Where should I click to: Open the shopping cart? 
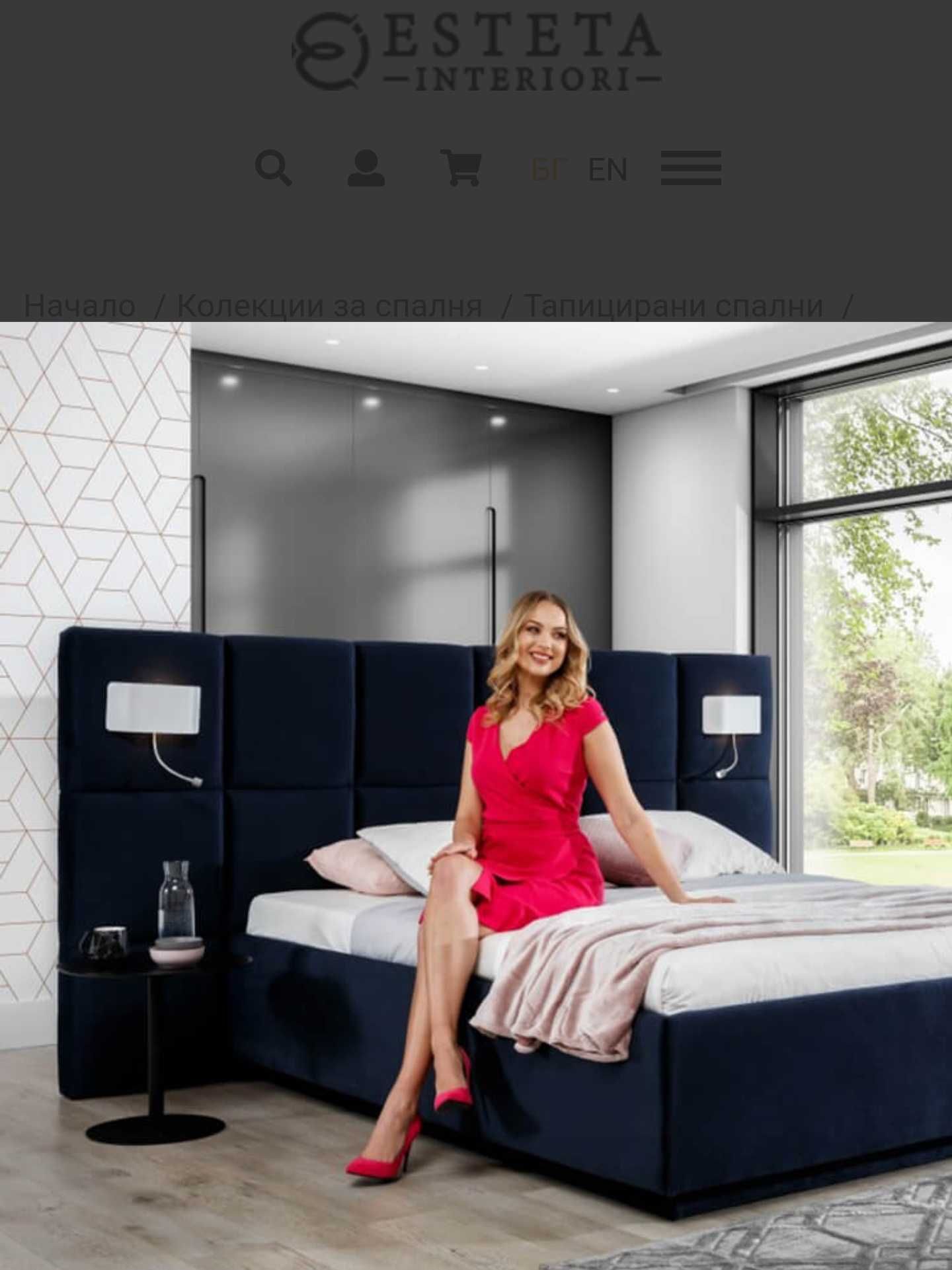click(x=461, y=169)
